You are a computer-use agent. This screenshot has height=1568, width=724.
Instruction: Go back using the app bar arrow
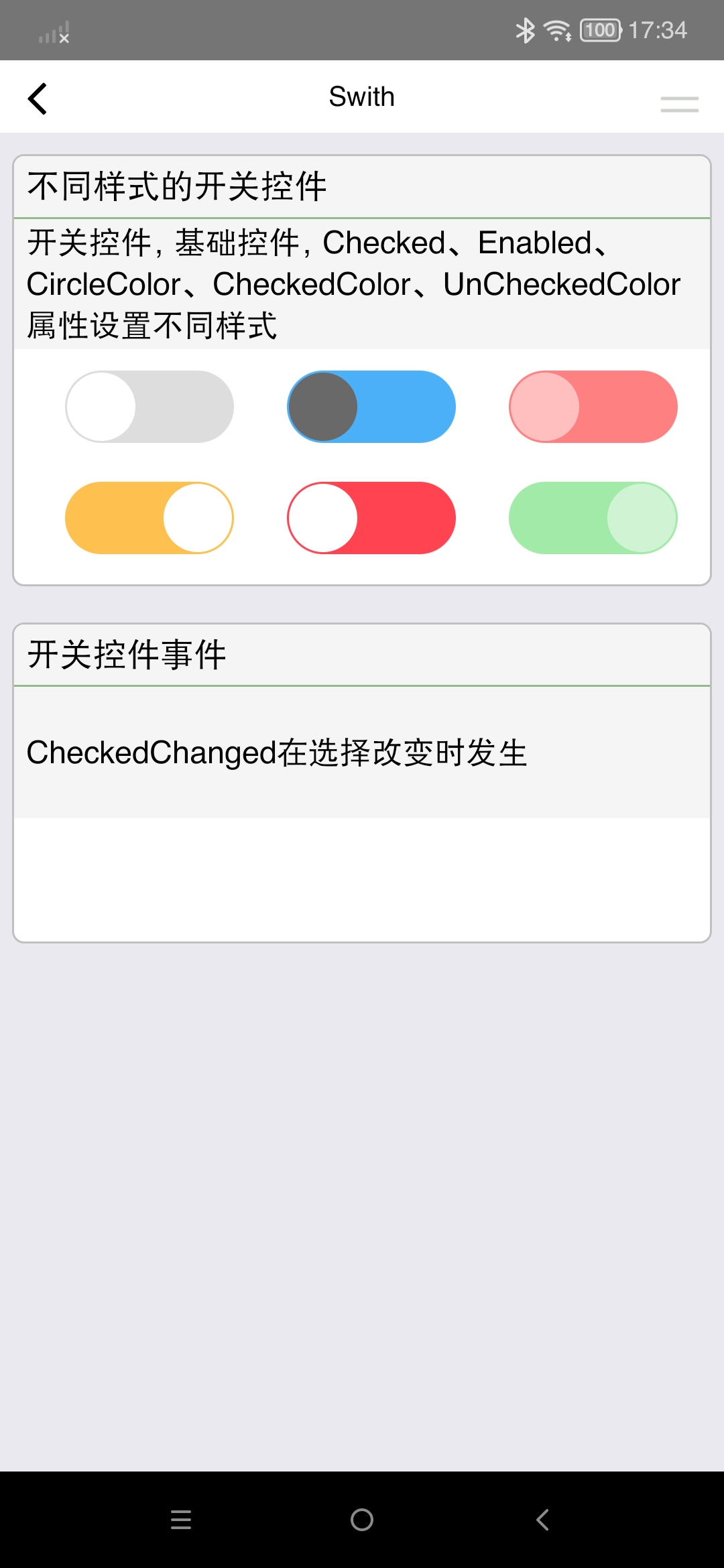(x=38, y=99)
